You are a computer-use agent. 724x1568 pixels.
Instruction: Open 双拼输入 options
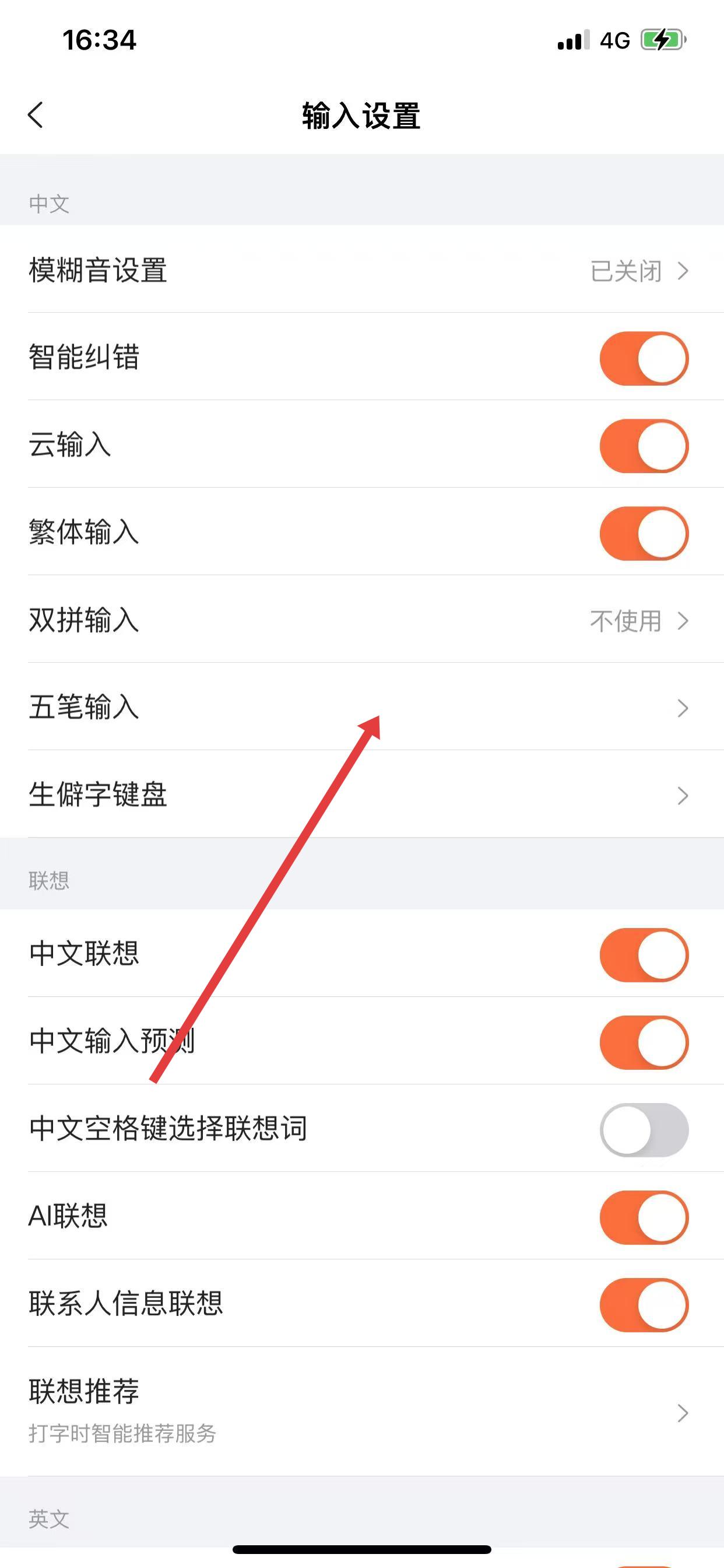coord(362,621)
